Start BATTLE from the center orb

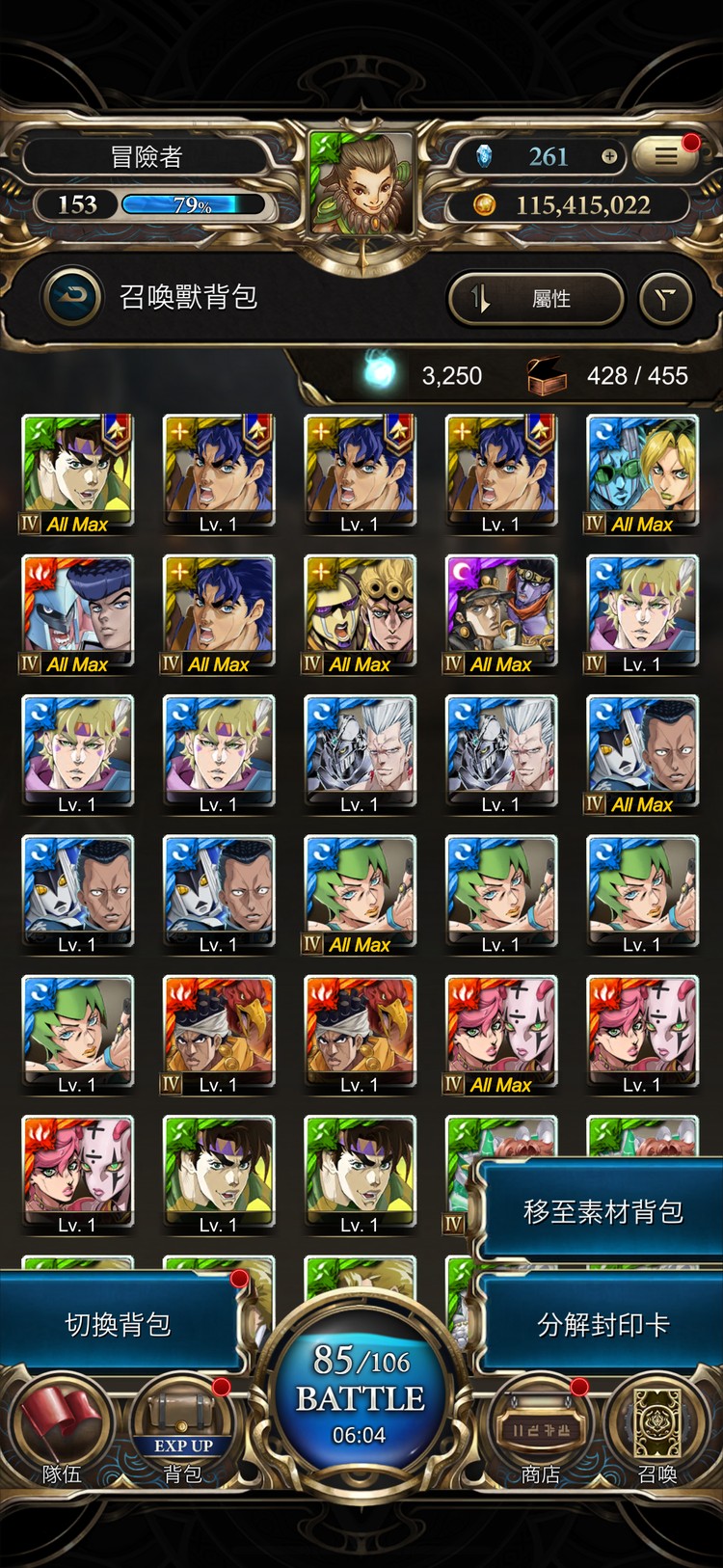pyautogui.click(x=361, y=1389)
